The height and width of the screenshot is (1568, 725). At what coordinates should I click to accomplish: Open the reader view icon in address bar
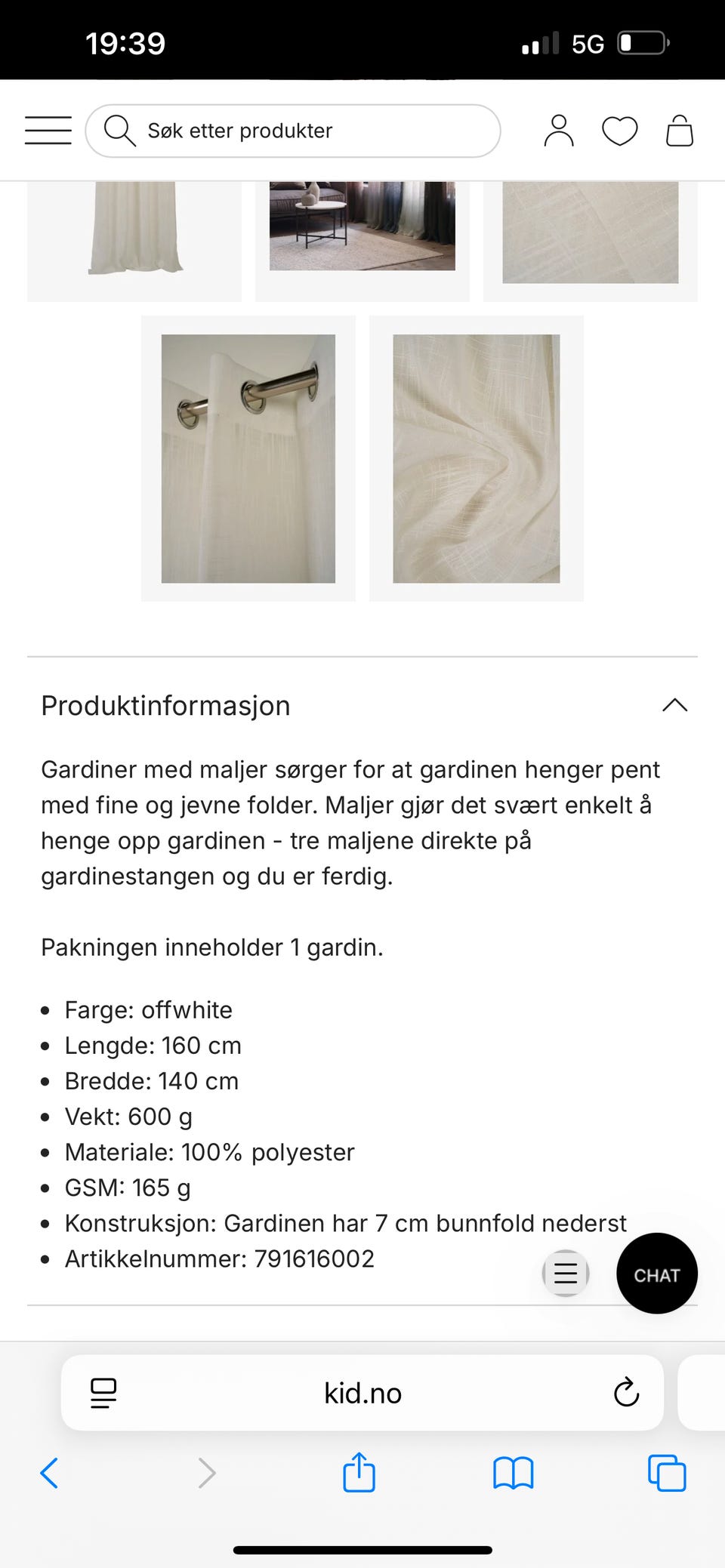[103, 1393]
